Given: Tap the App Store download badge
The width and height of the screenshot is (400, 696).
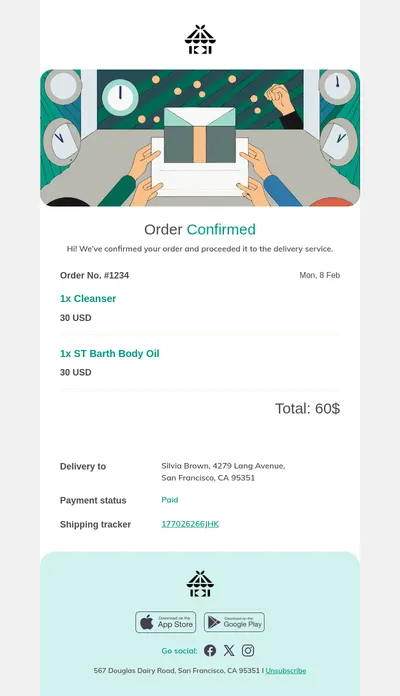Looking at the screenshot, I should click(x=166, y=622).
